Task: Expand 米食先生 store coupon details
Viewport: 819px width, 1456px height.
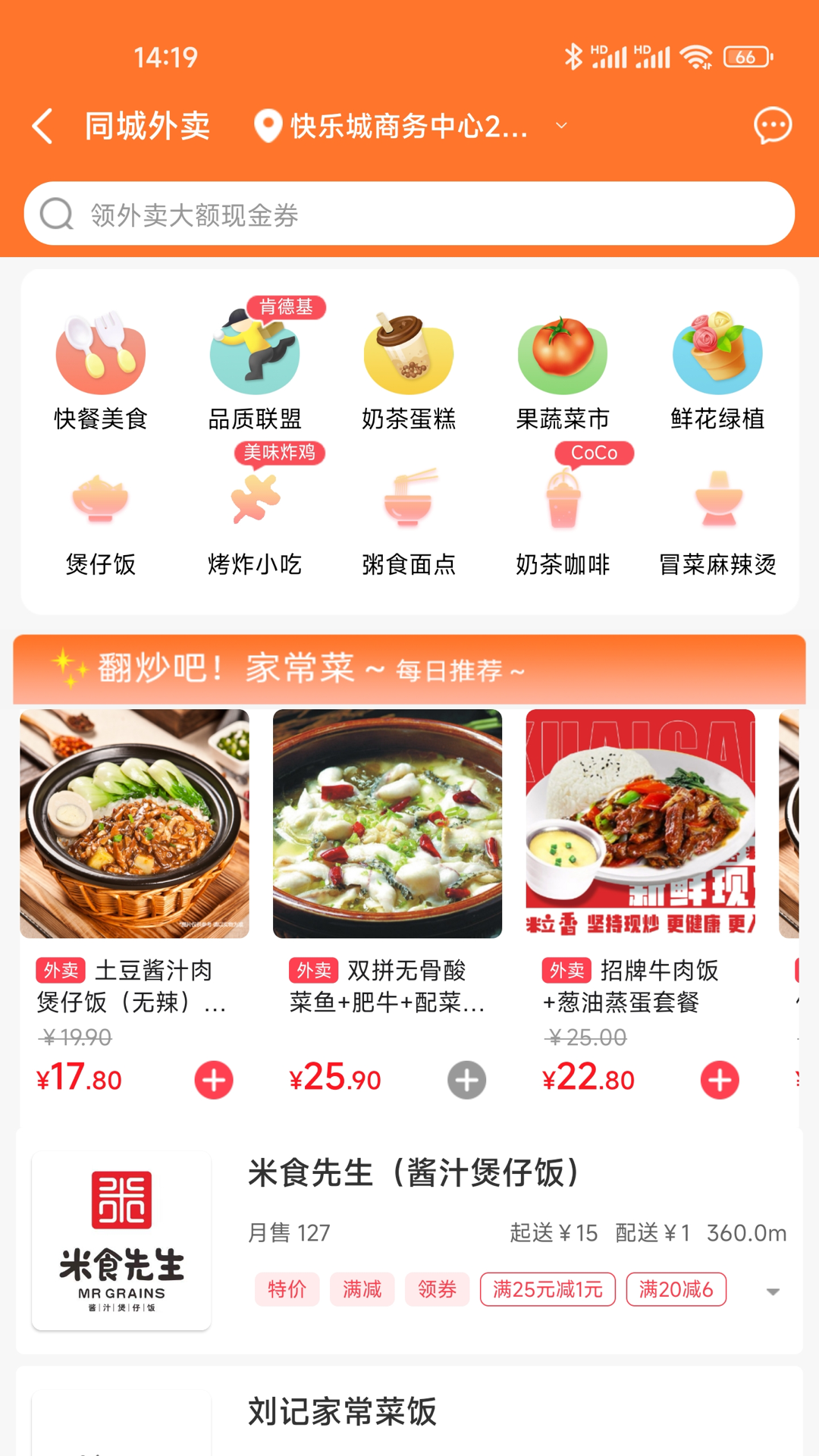Action: [772, 1289]
